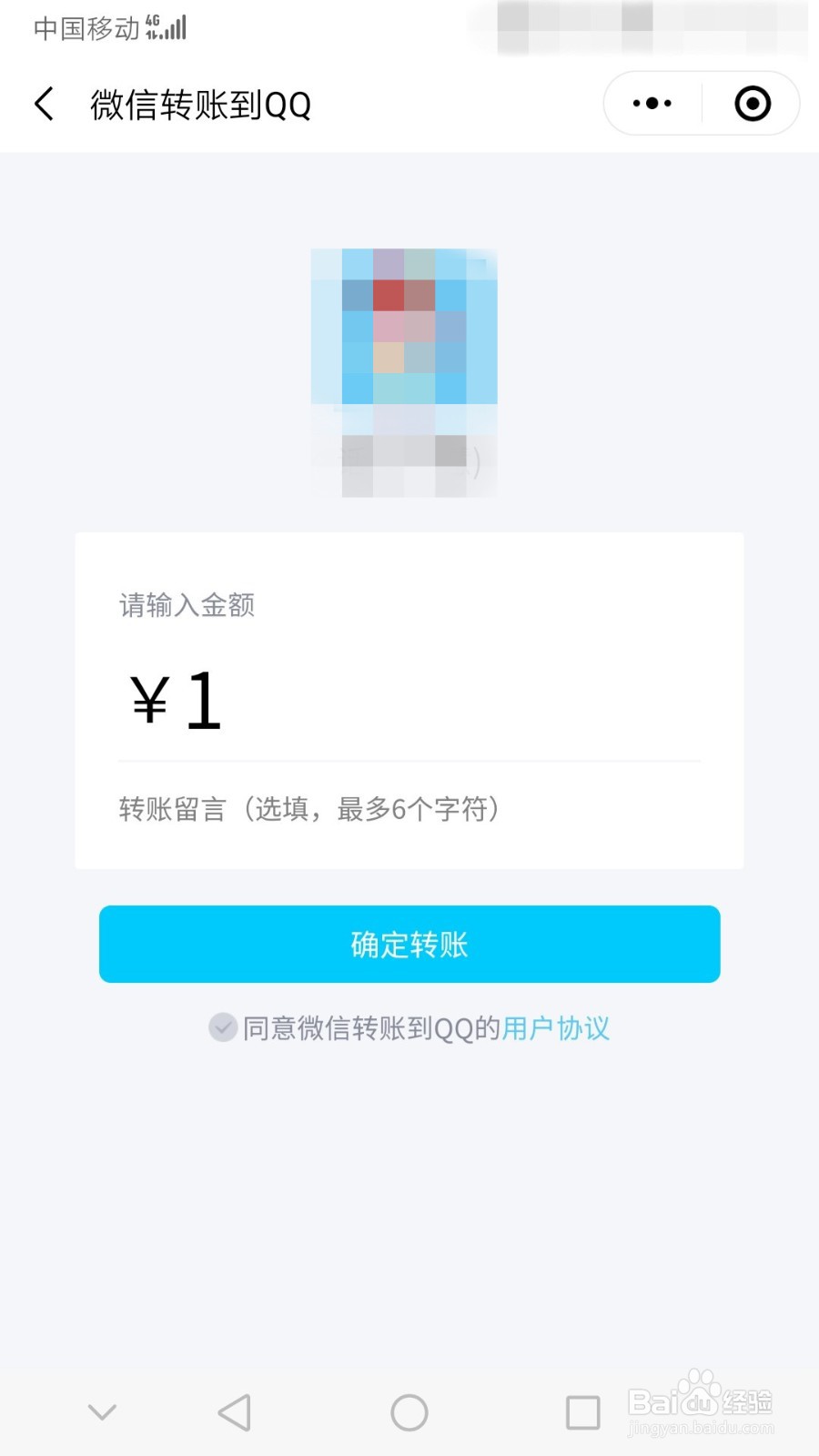Uncheck agreement consent before transferring

(x=222, y=1027)
